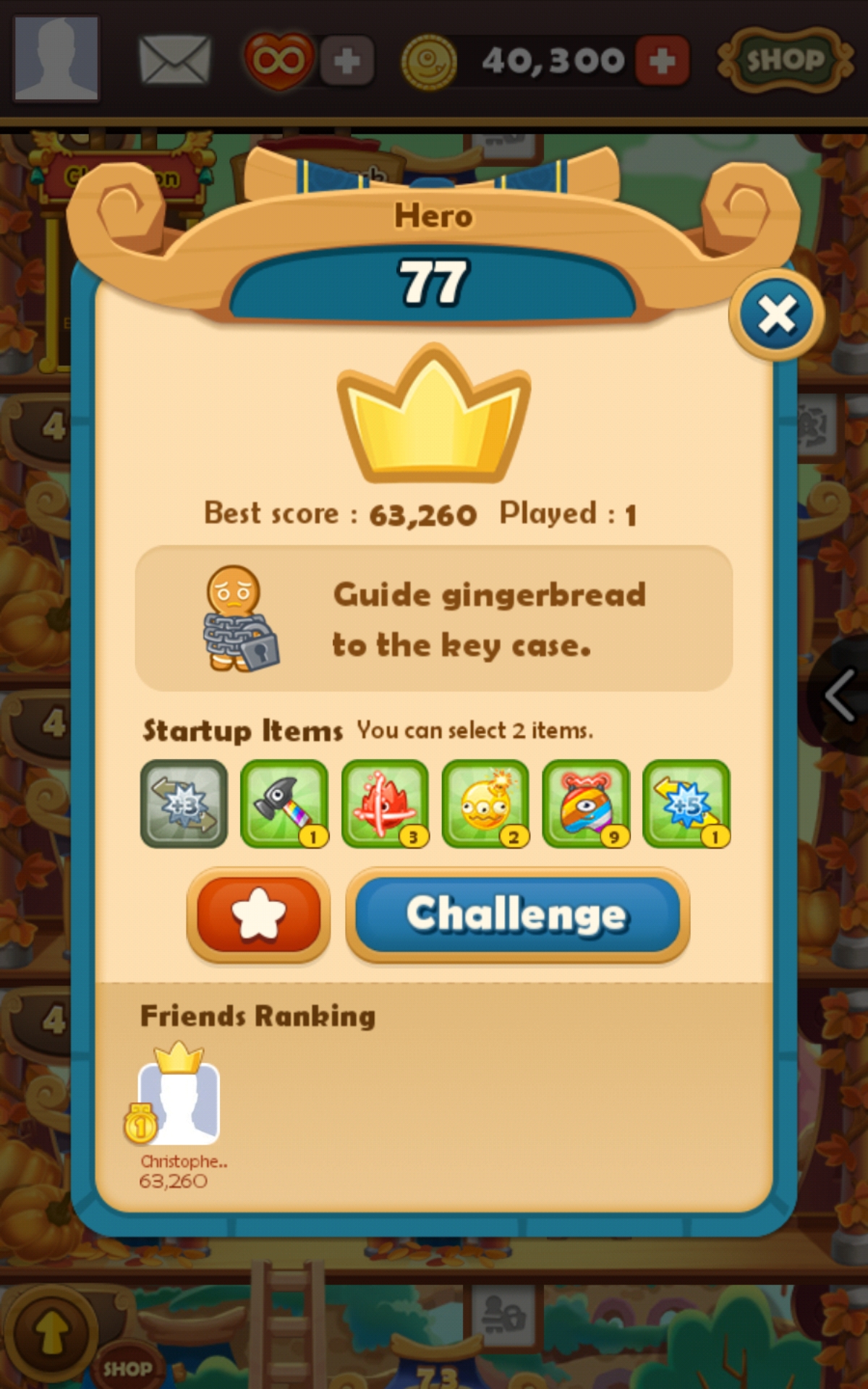Add more hearts with the gray plus

point(347,61)
